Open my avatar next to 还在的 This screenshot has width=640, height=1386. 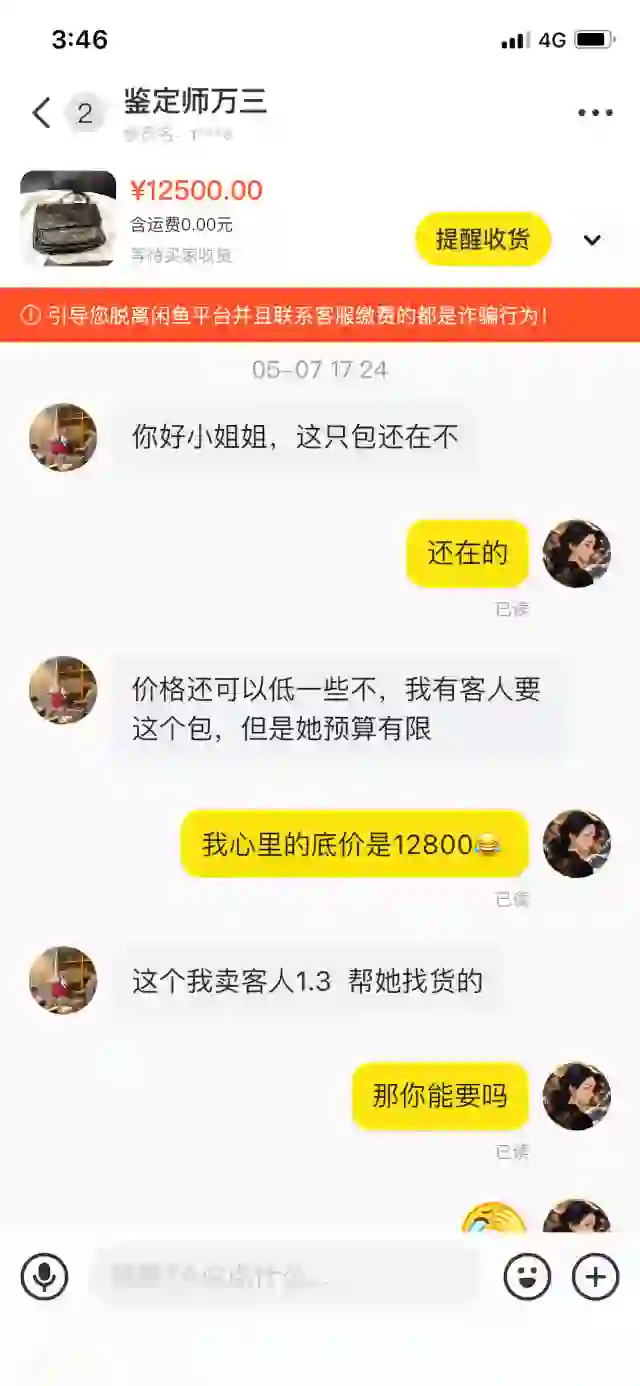(x=576, y=553)
